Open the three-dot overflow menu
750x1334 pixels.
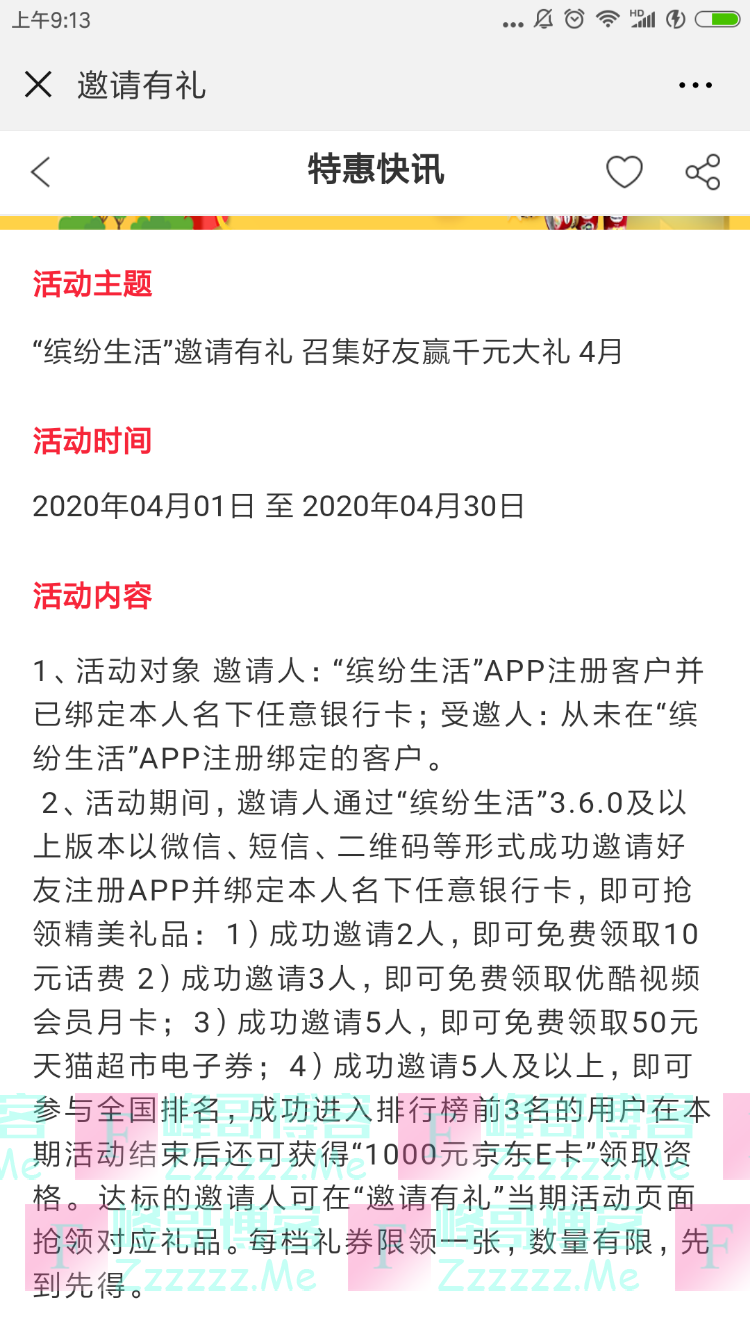point(695,86)
